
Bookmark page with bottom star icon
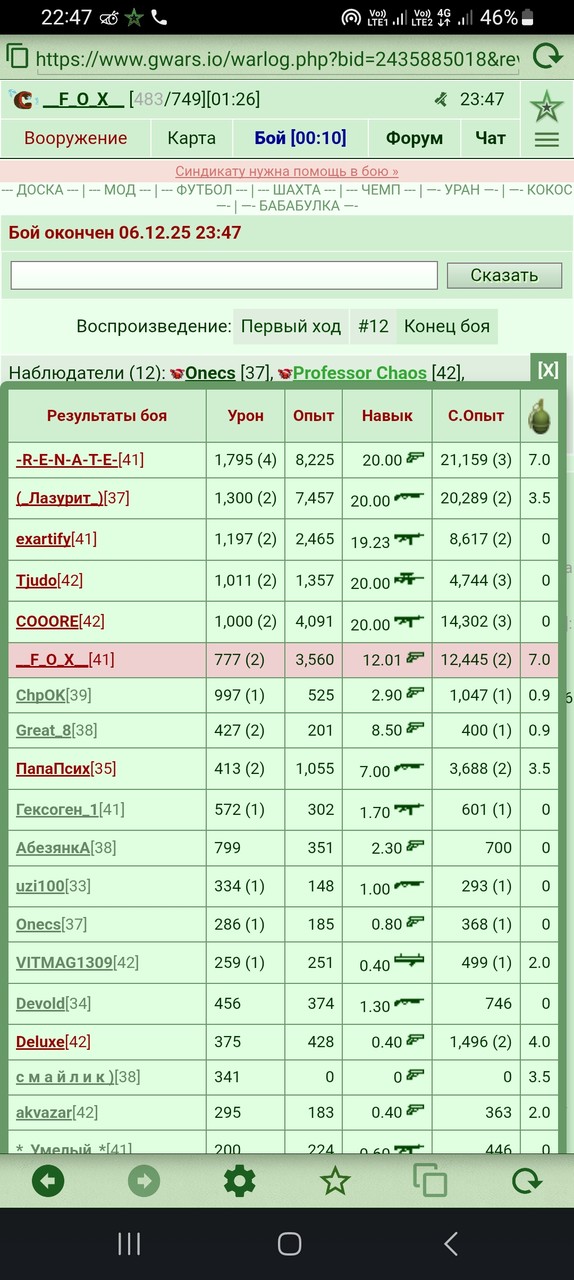click(335, 1181)
